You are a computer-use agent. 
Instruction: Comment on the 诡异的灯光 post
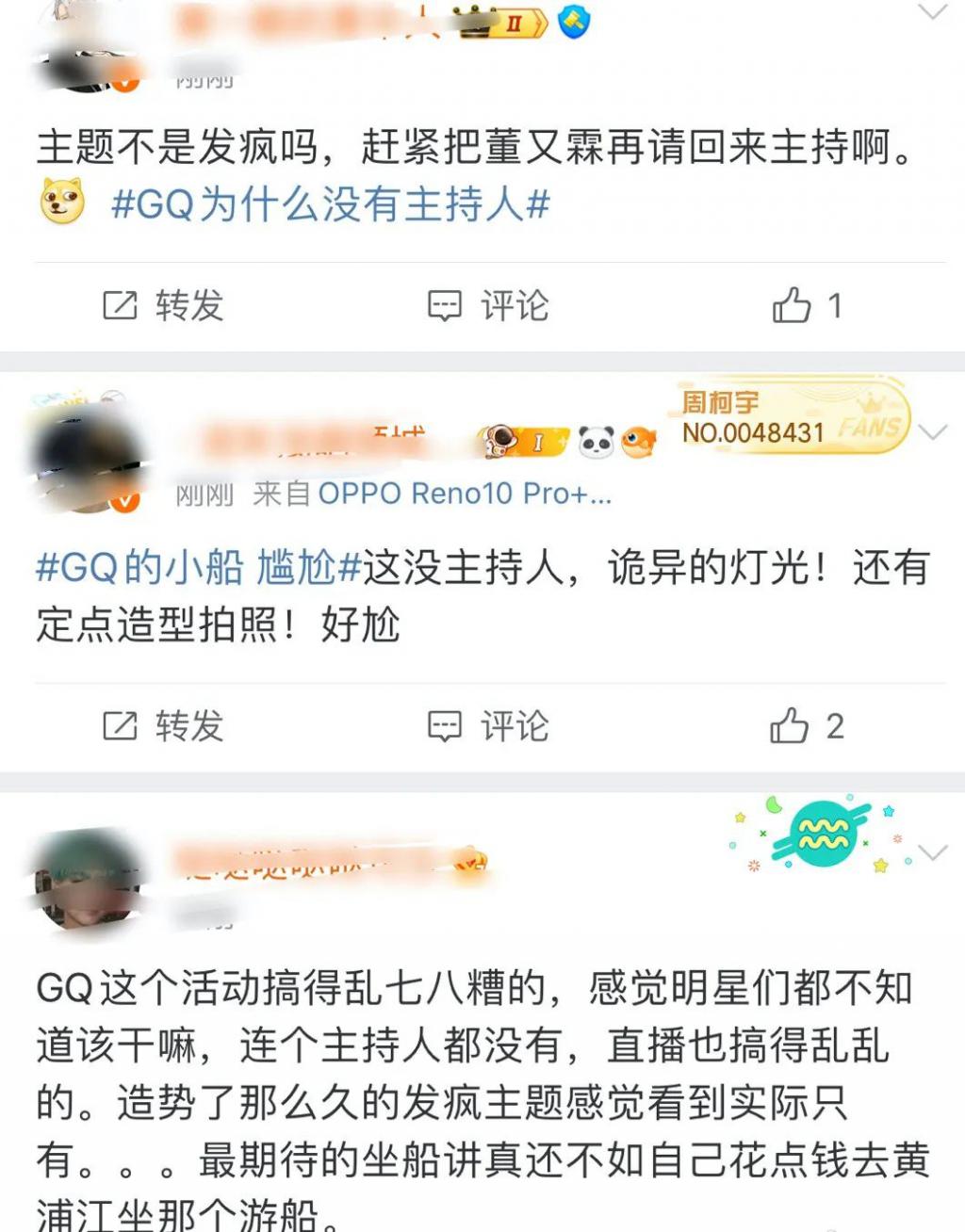pos(487,726)
